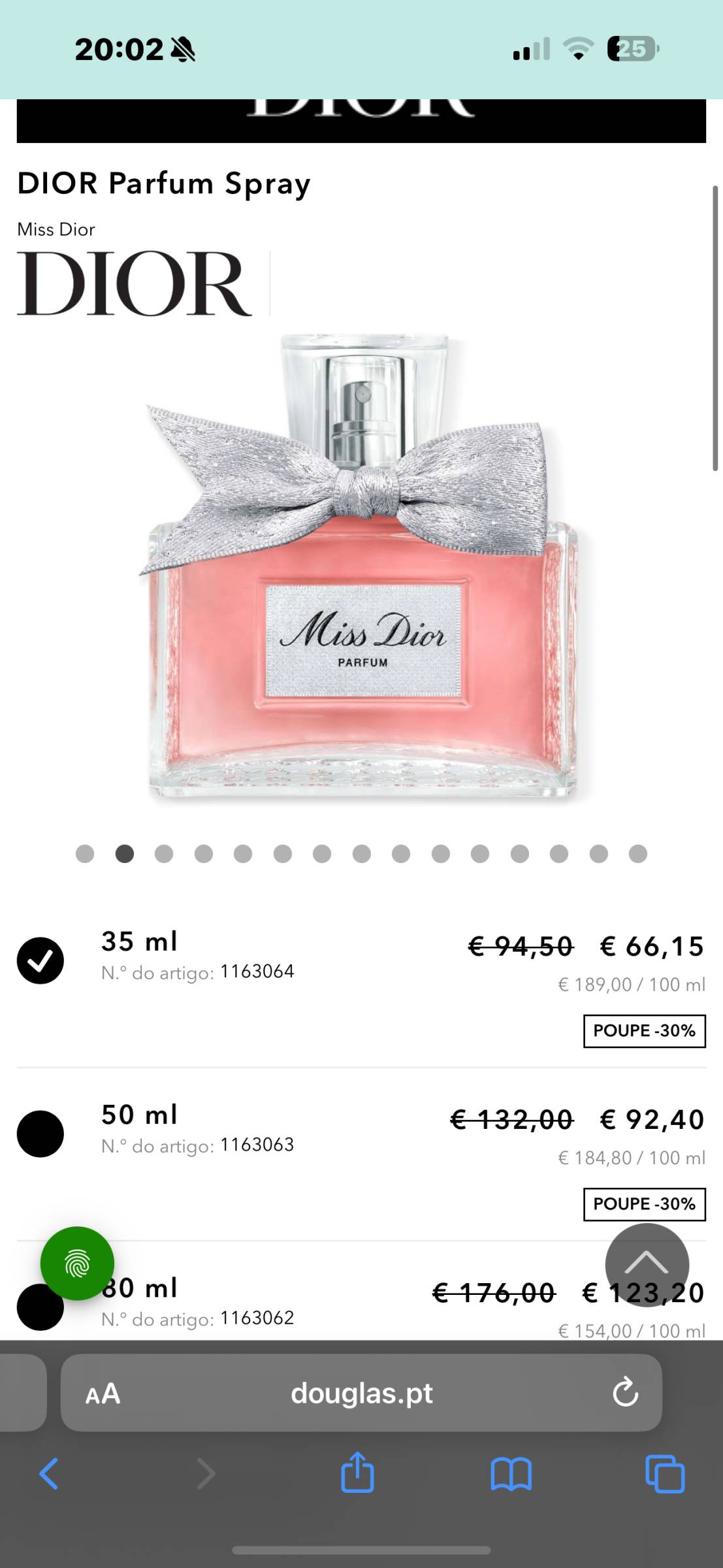Open Safari bookmarks

(x=511, y=1475)
